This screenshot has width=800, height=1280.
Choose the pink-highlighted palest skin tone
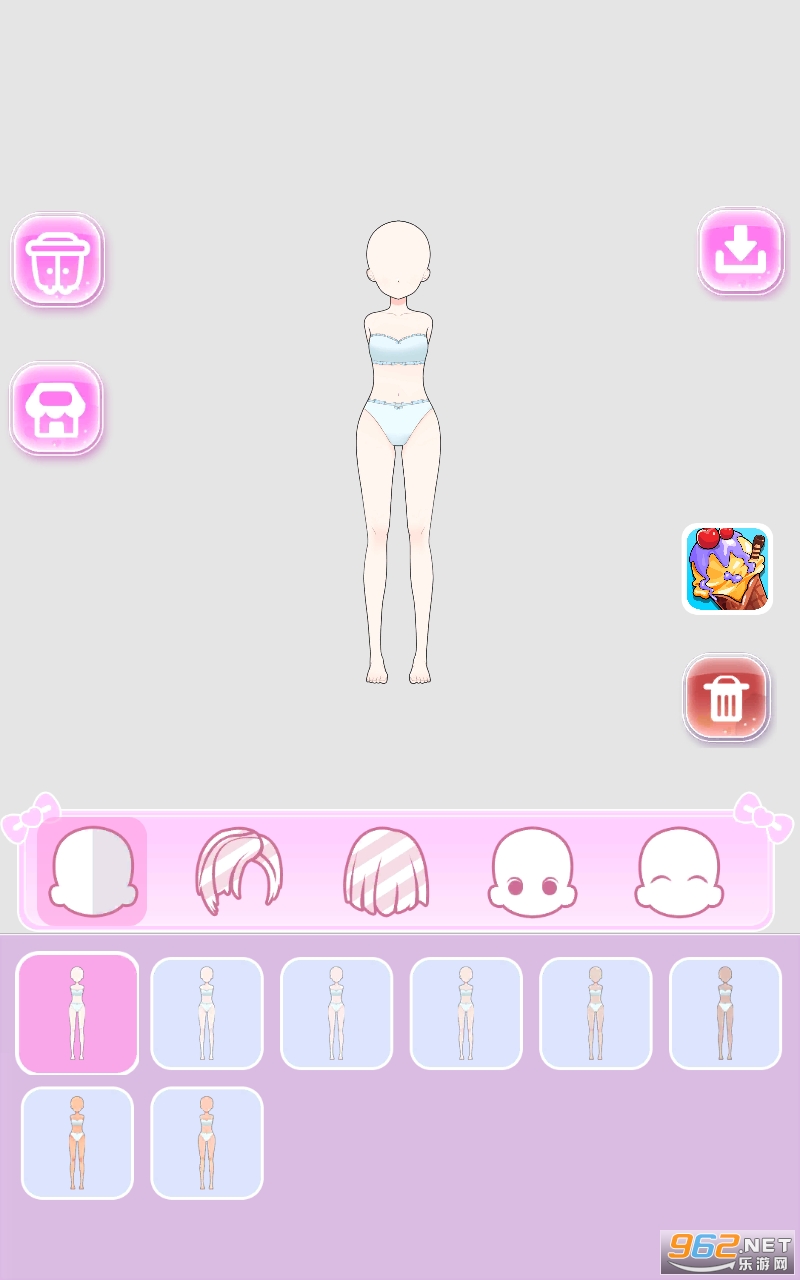[77, 1013]
